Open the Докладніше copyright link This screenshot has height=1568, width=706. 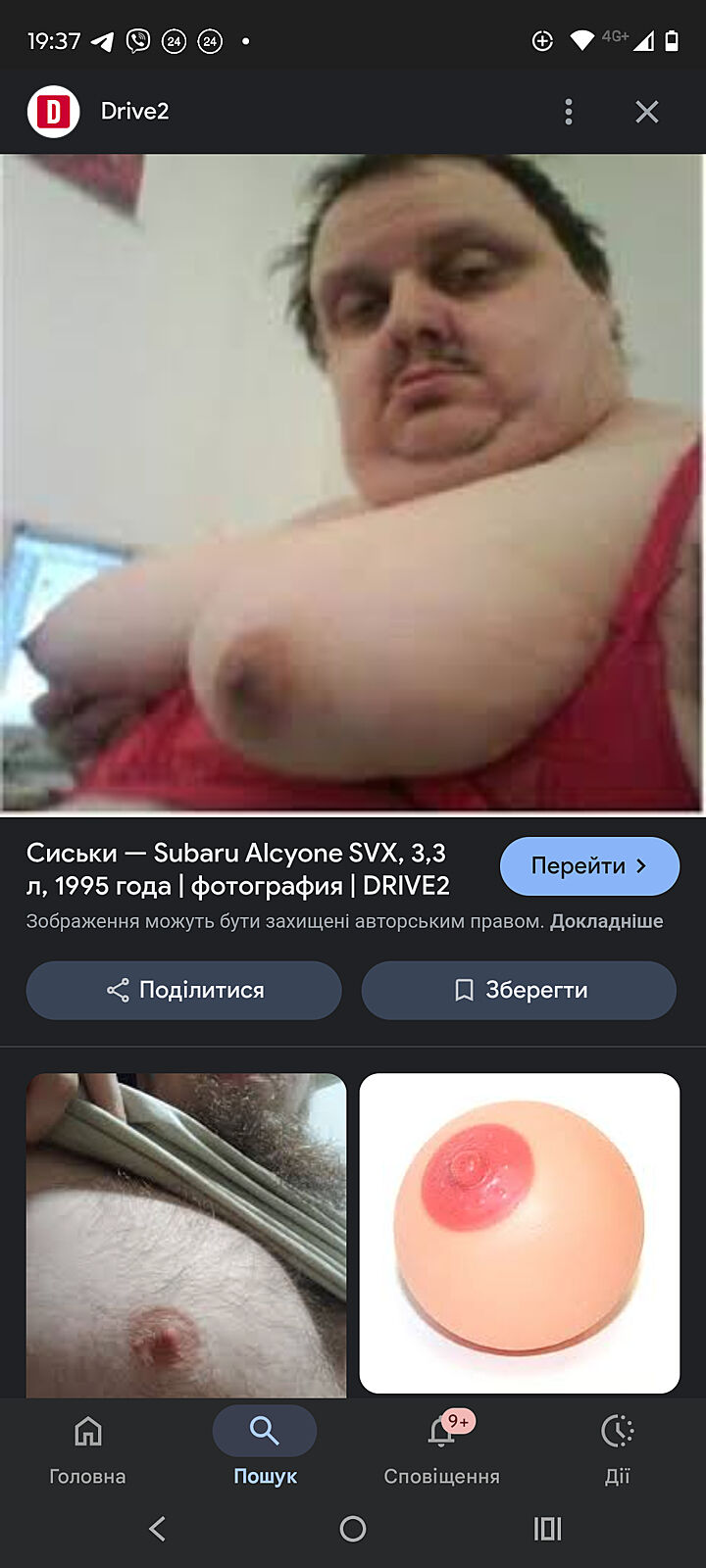click(606, 921)
